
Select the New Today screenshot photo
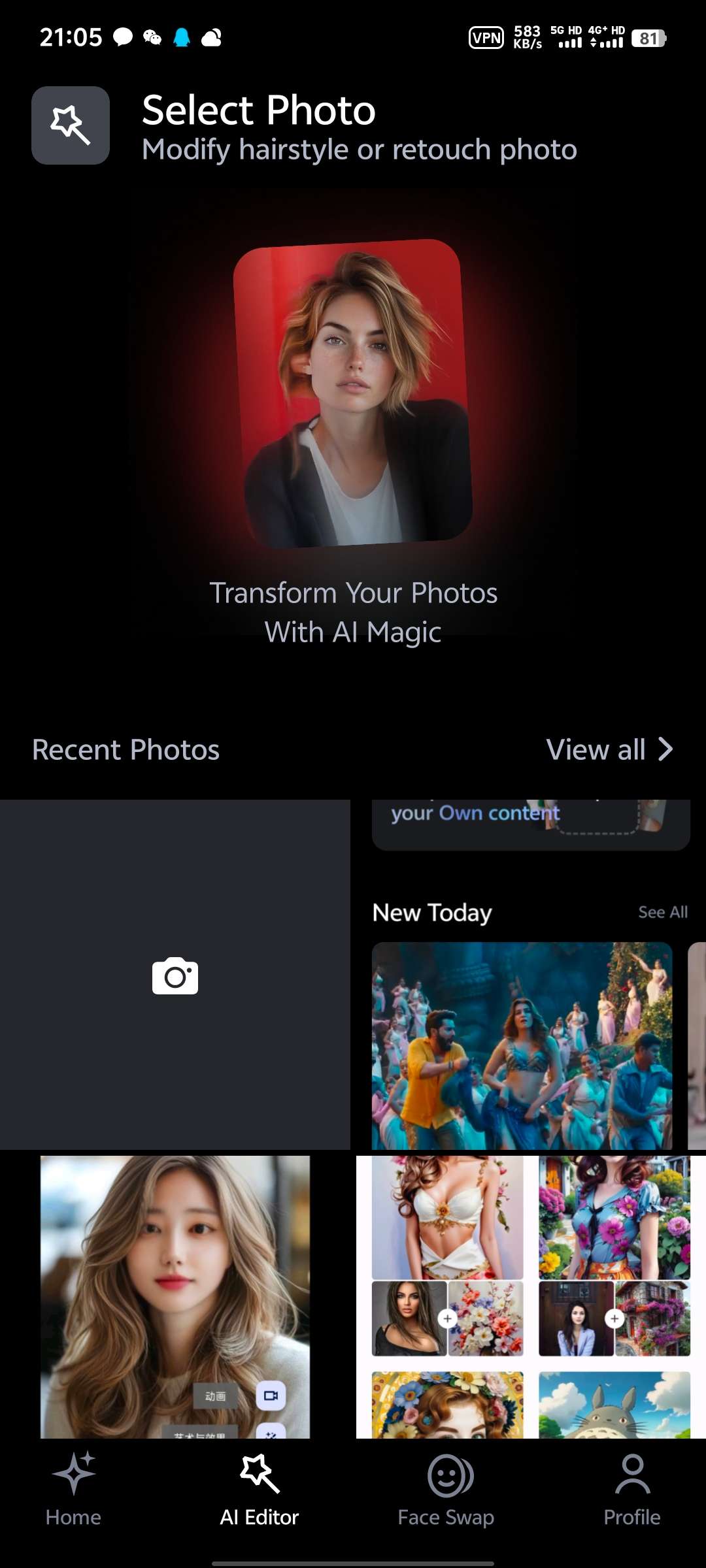[x=529, y=975]
